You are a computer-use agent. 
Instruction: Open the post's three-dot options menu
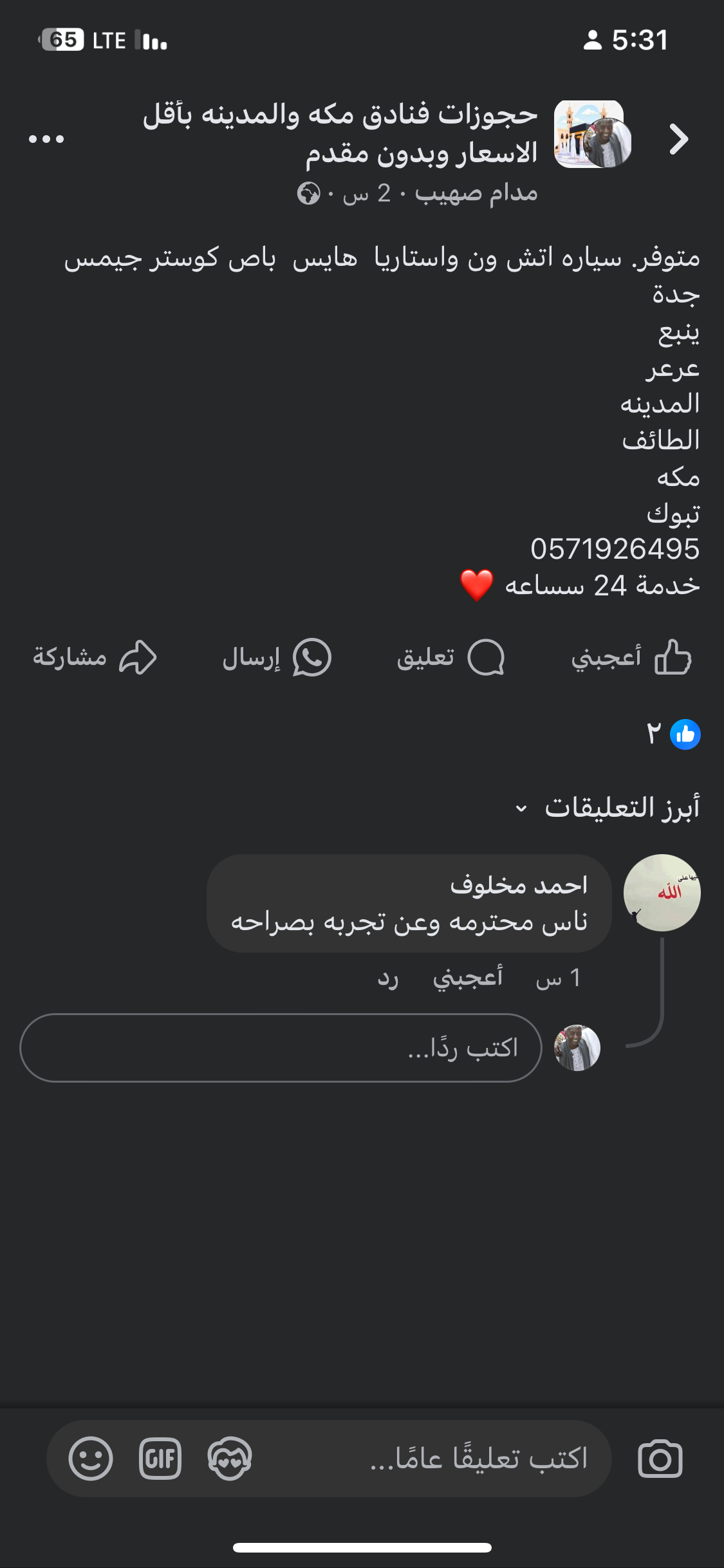coord(46,139)
